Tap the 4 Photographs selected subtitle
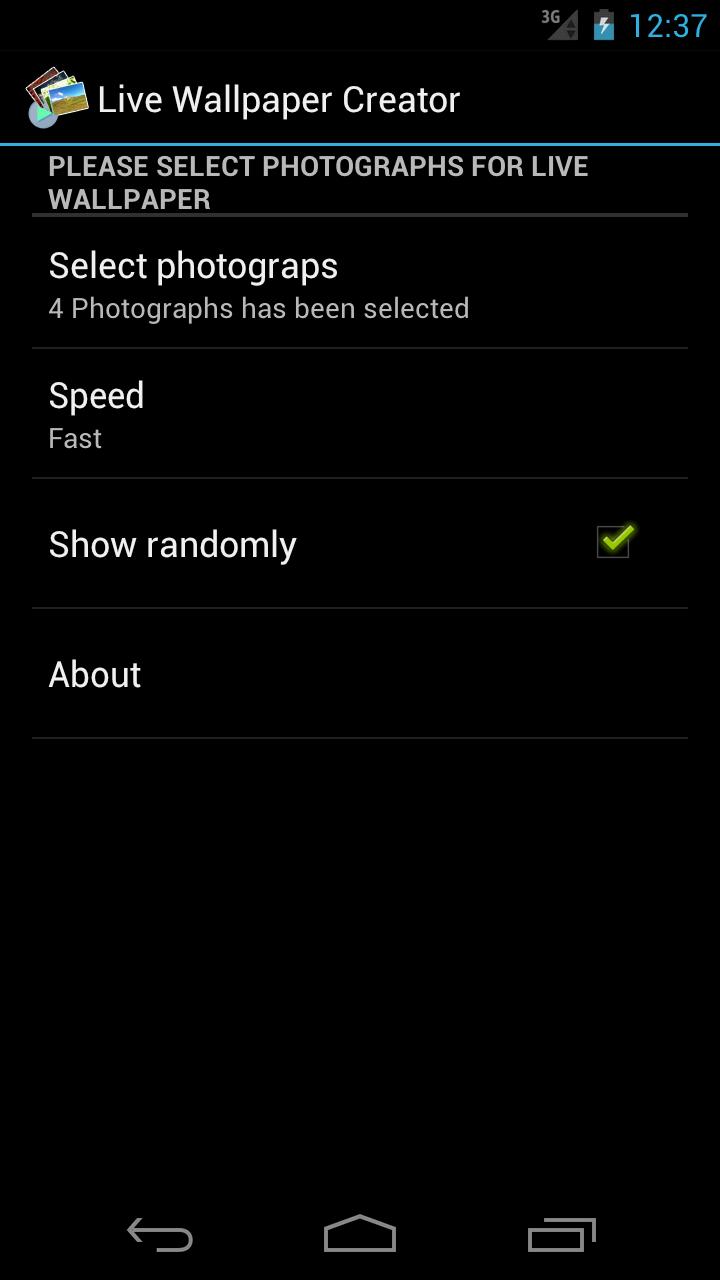Viewport: 720px width, 1280px height. coord(258,308)
